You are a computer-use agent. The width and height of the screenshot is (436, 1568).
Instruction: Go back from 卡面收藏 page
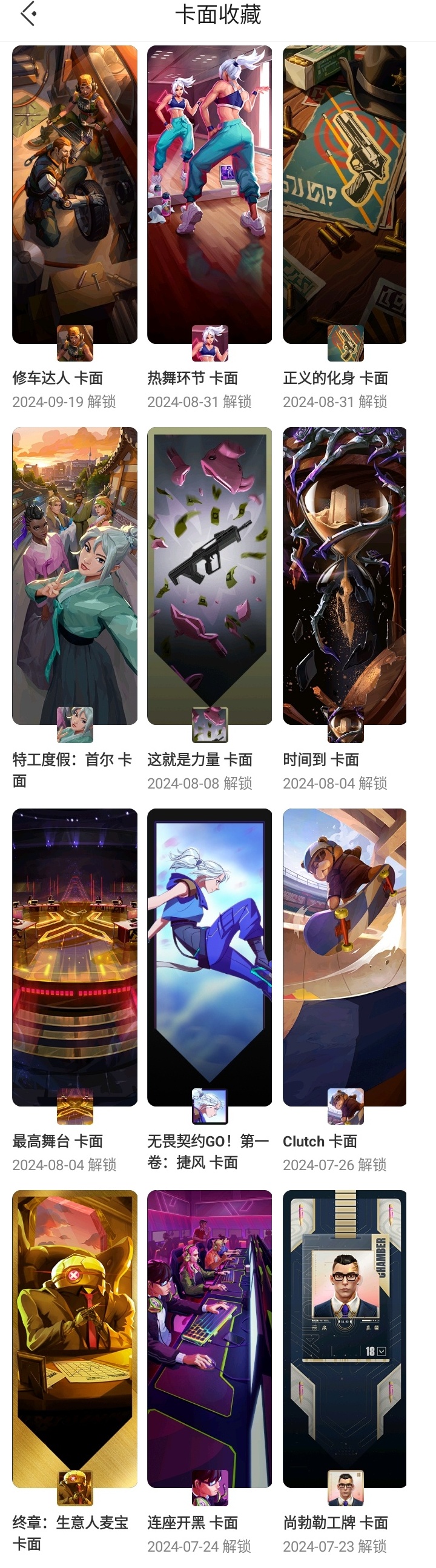pyautogui.click(x=28, y=14)
